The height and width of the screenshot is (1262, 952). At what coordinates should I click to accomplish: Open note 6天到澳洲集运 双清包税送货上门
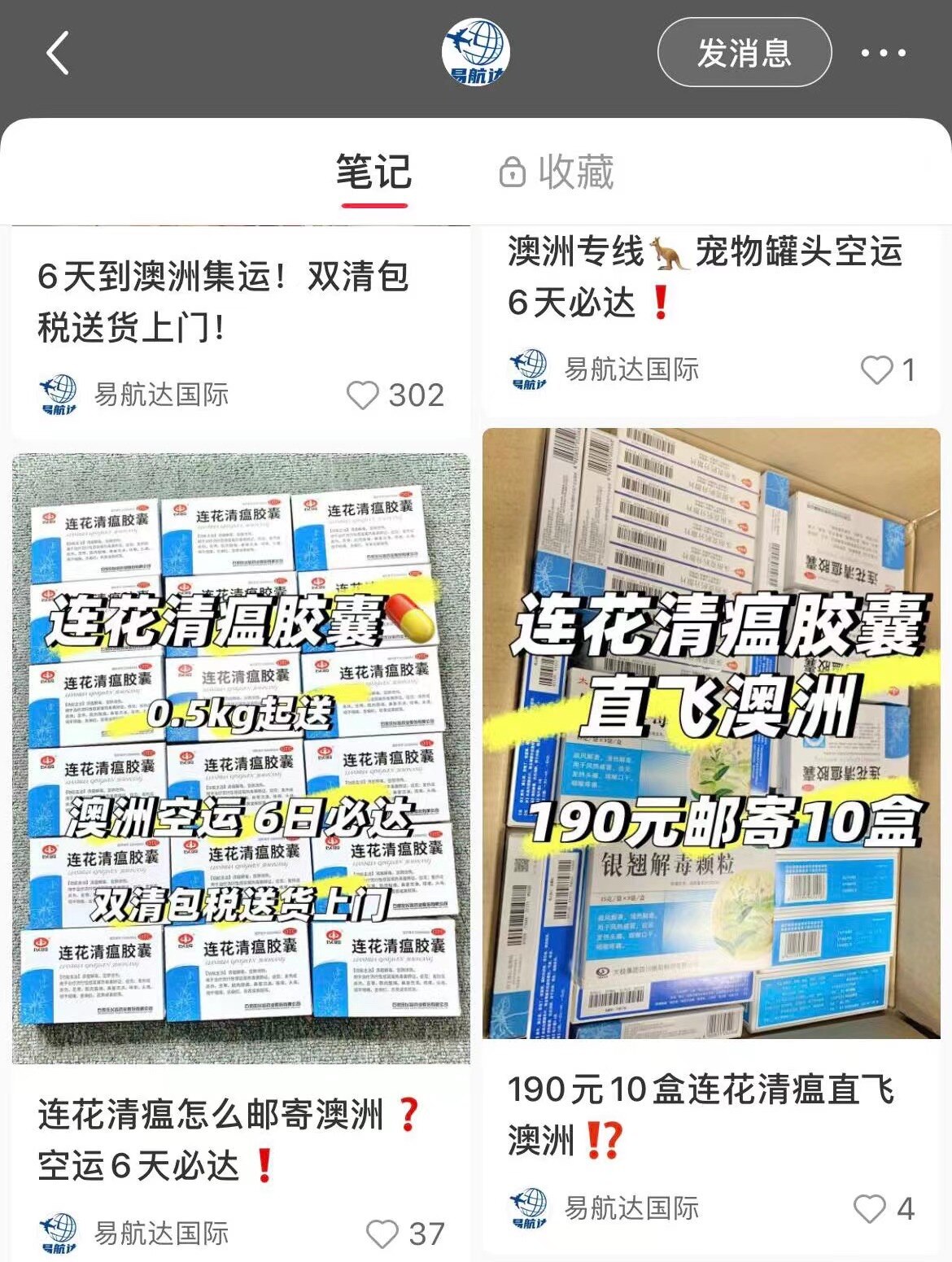click(224, 302)
